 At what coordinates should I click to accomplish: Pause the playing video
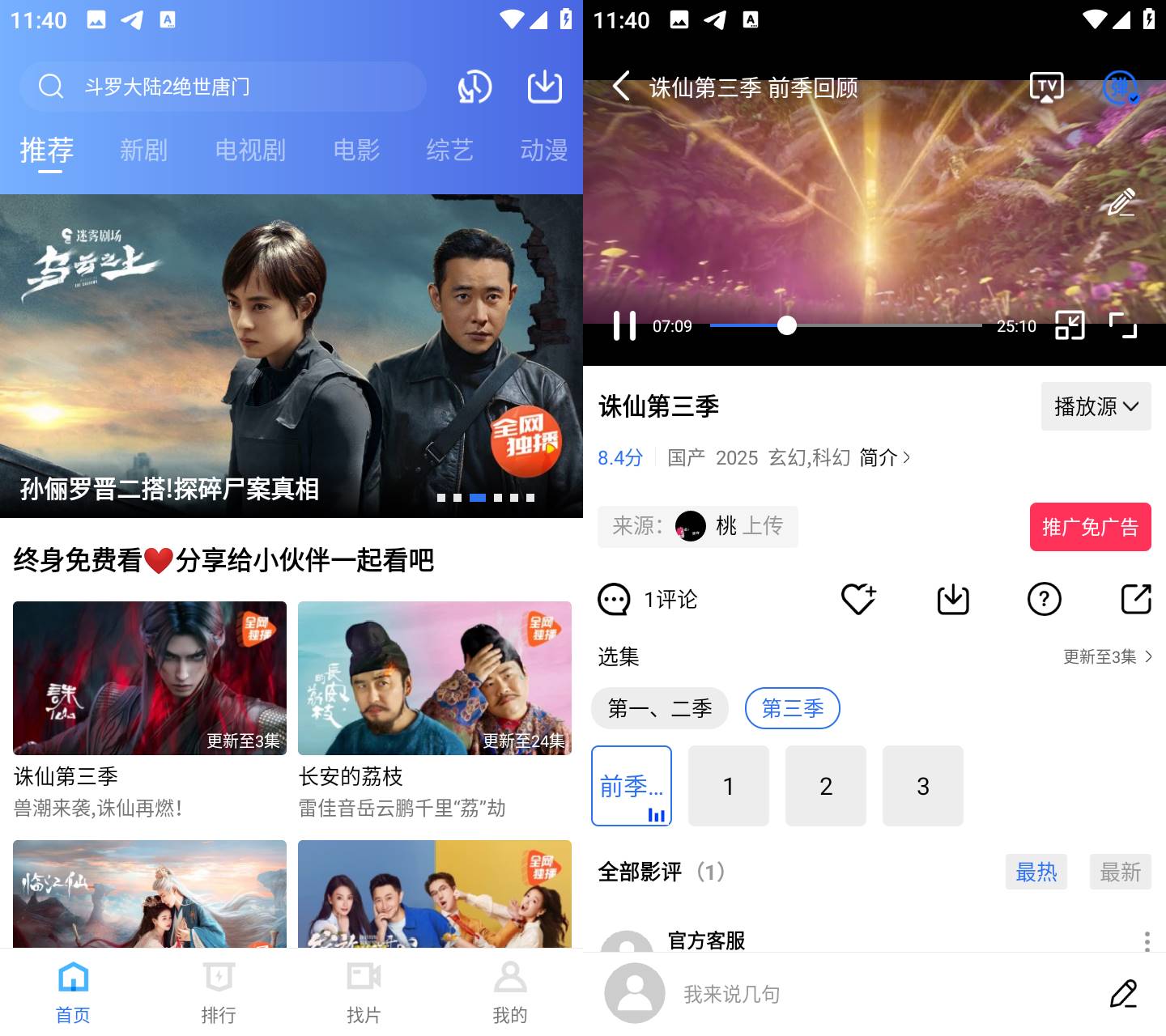point(624,326)
